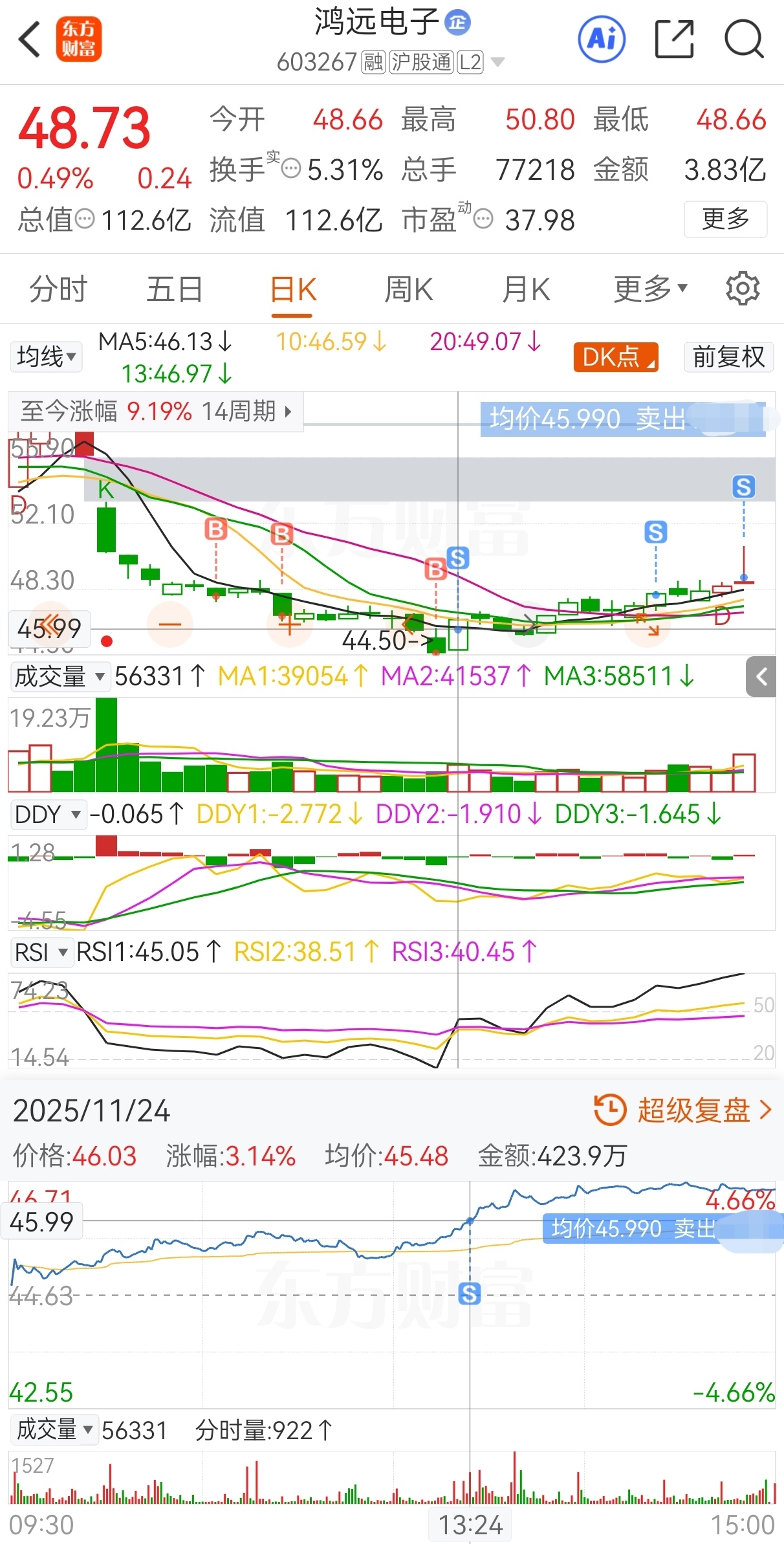The width and height of the screenshot is (784, 1544).
Task: Open chart settings gear
Action: coord(742,289)
